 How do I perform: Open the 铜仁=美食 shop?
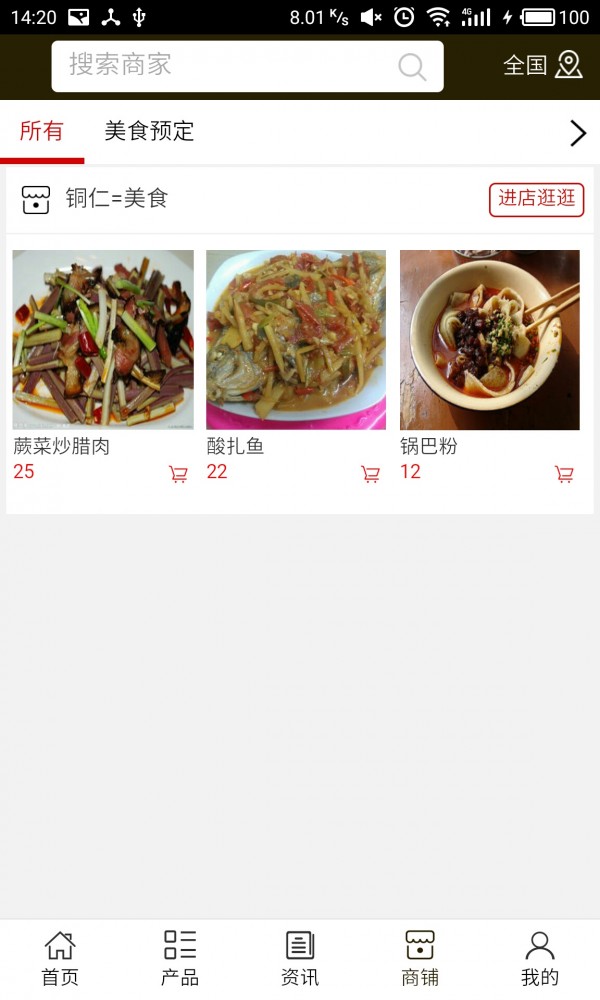point(116,199)
